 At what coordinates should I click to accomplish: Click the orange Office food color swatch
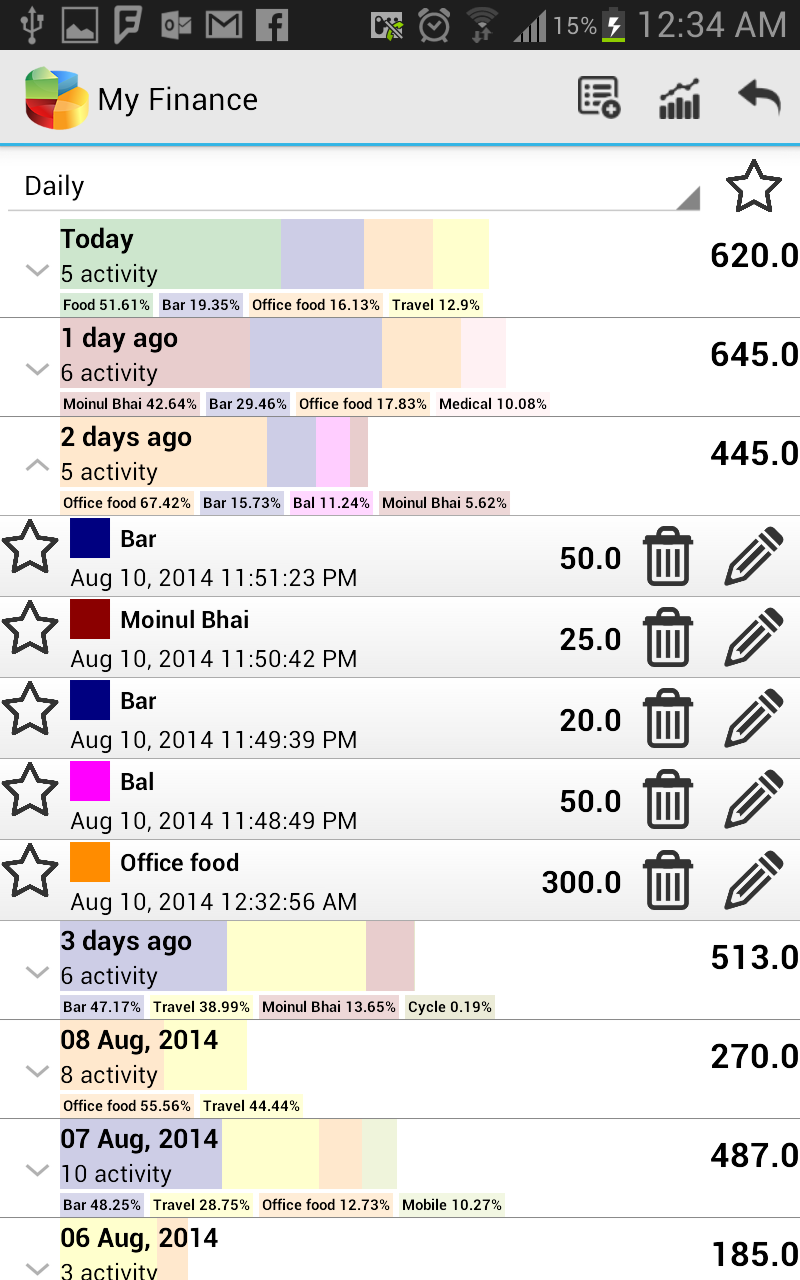click(91, 862)
